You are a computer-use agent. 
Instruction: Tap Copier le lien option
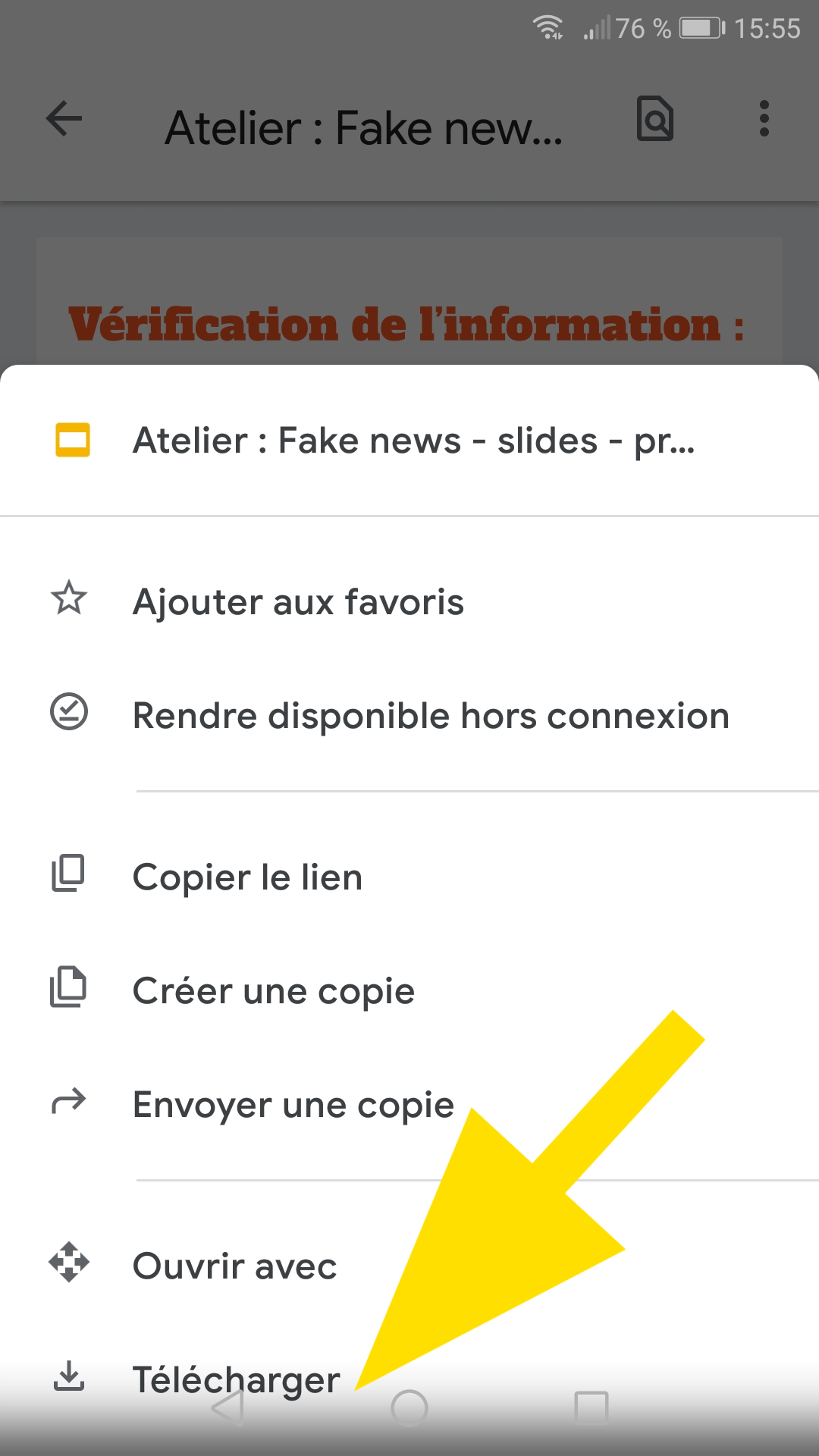409,877
